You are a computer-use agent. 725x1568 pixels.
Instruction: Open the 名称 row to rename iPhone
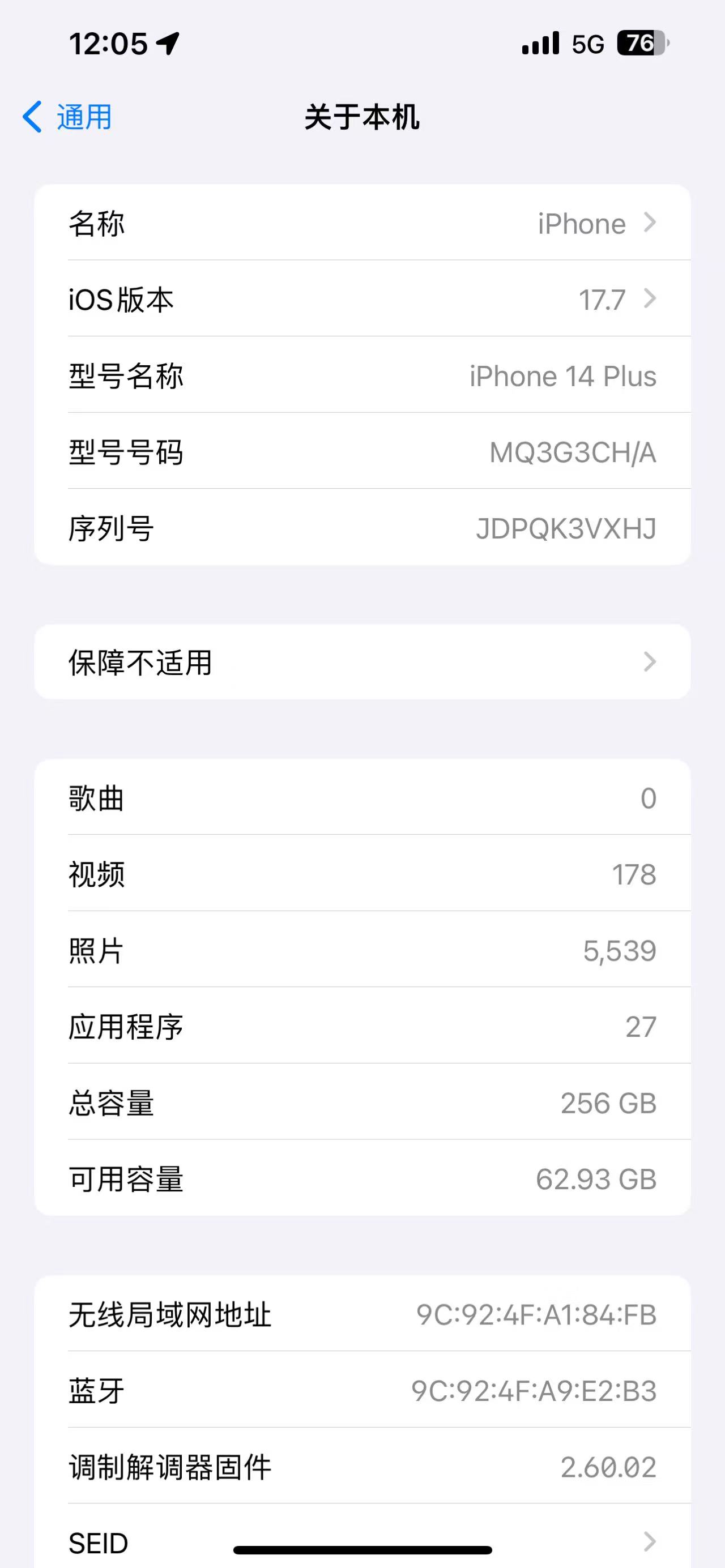(362, 222)
